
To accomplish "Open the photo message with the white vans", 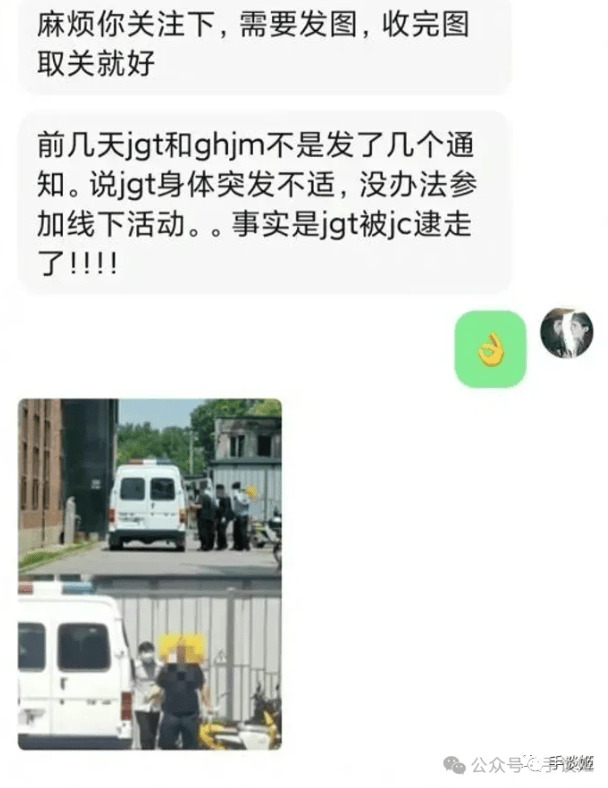I will pyautogui.click(x=150, y=574).
